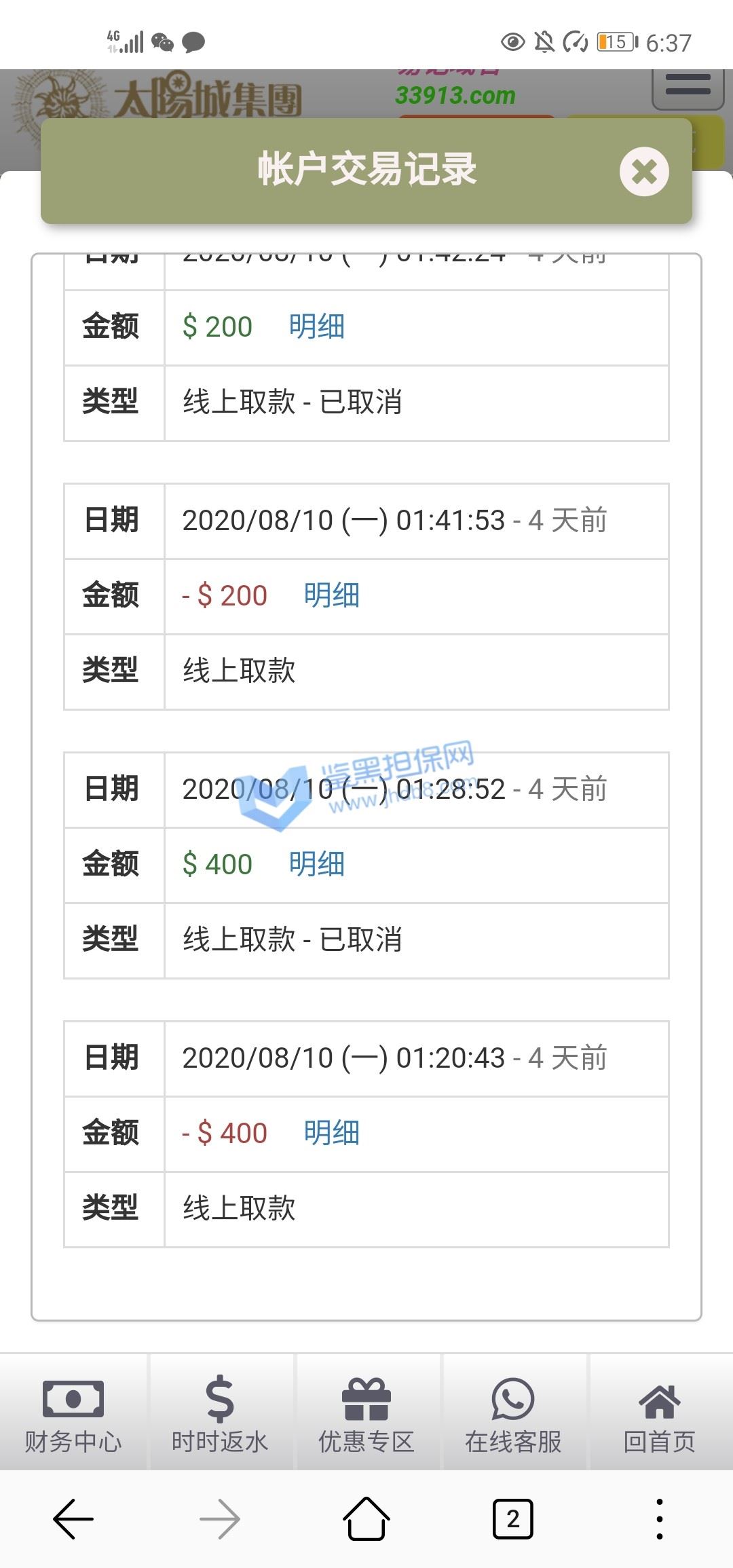The width and height of the screenshot is (733, 1568).
Task: Go to the browser home page
Action: 366,1519
